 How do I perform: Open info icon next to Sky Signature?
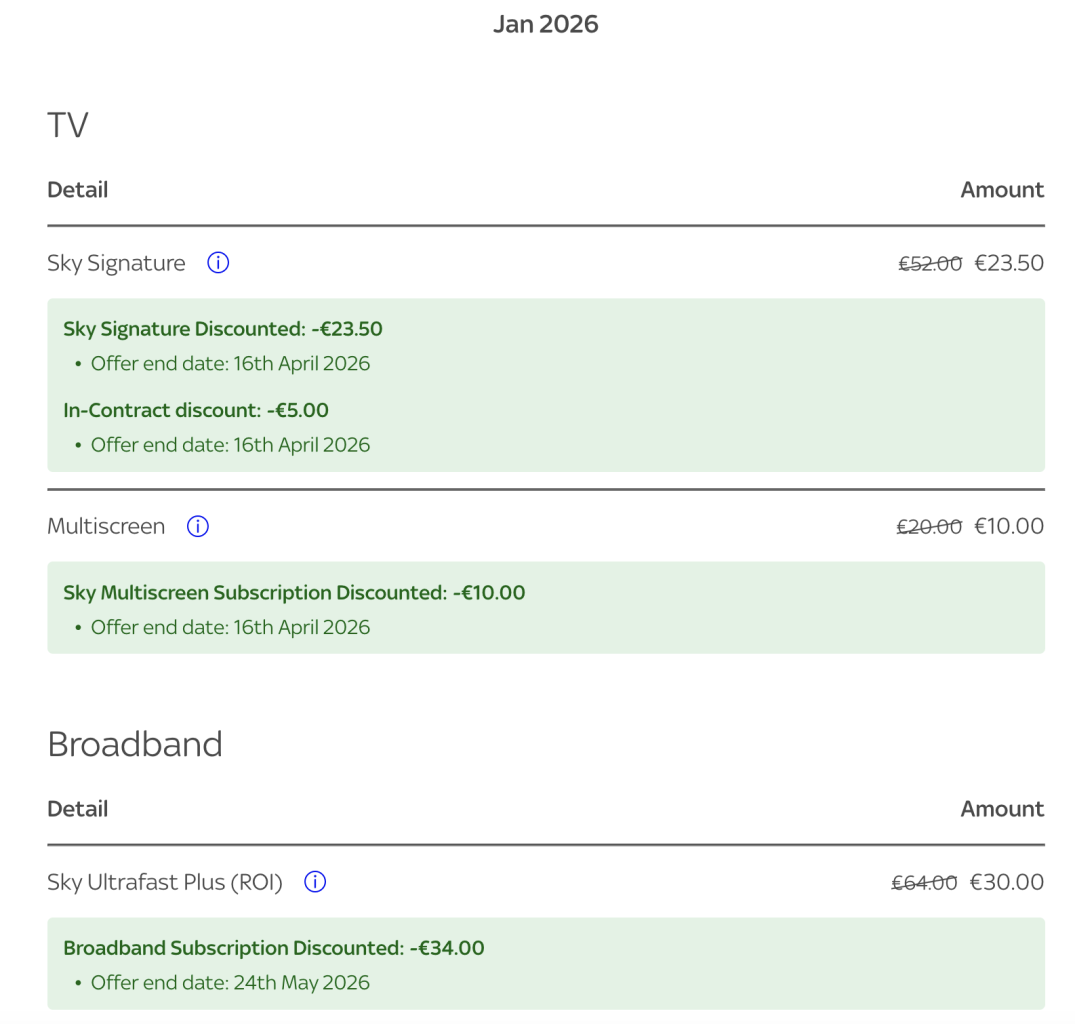tap(218, 263)
